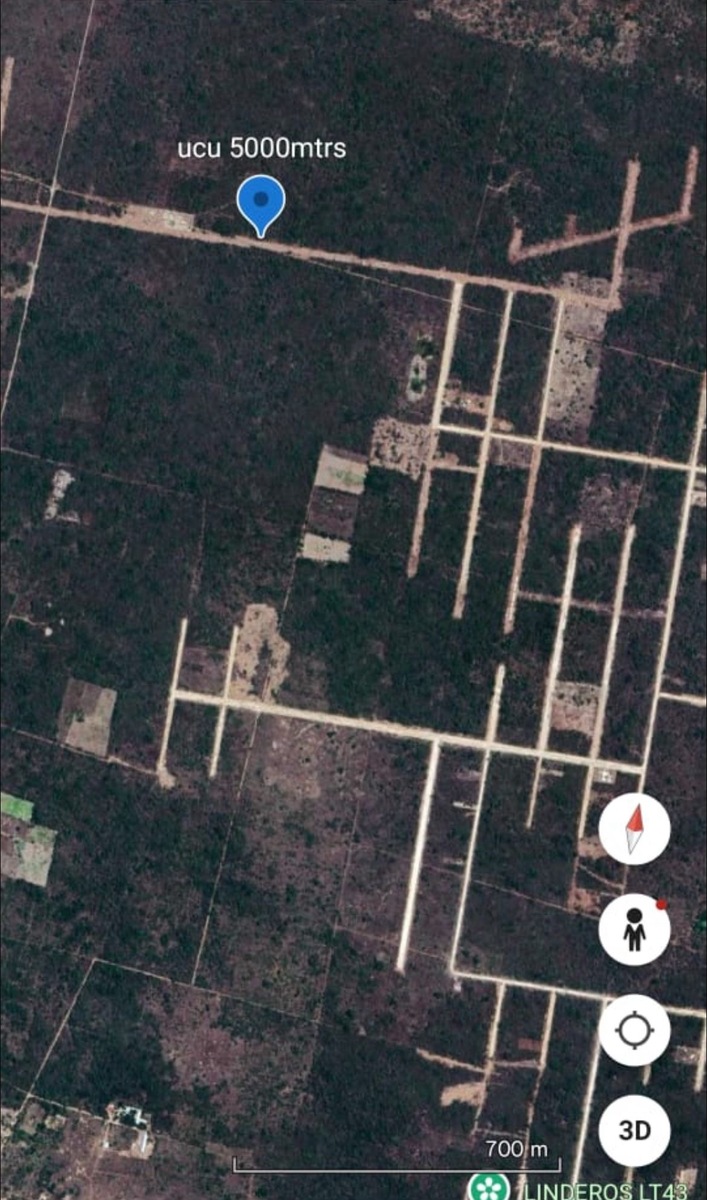This screenshot has width=707, height=1200.
Task: Switch the map to 3D view
Action: (x=634, y=1130)
